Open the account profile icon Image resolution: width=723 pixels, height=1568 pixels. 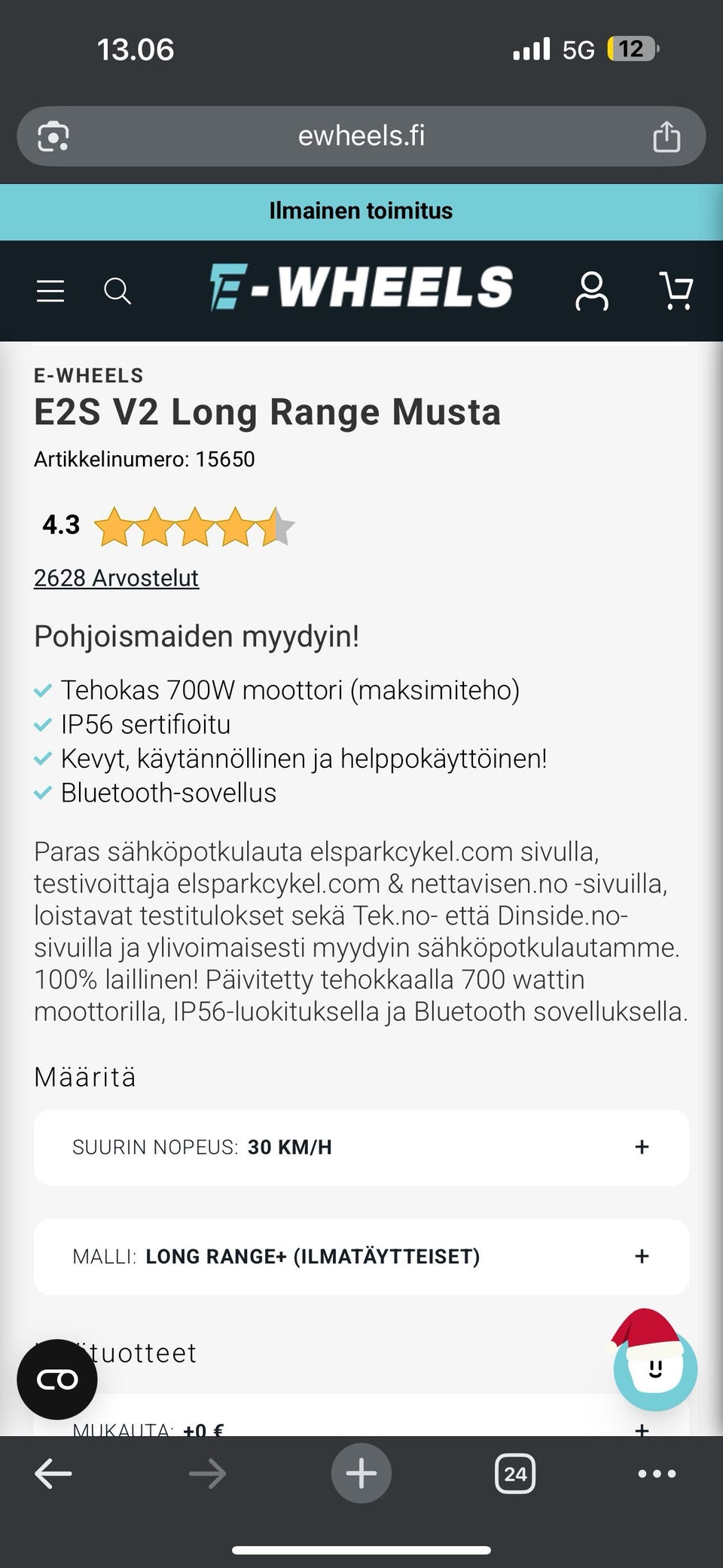click(592, 292)
